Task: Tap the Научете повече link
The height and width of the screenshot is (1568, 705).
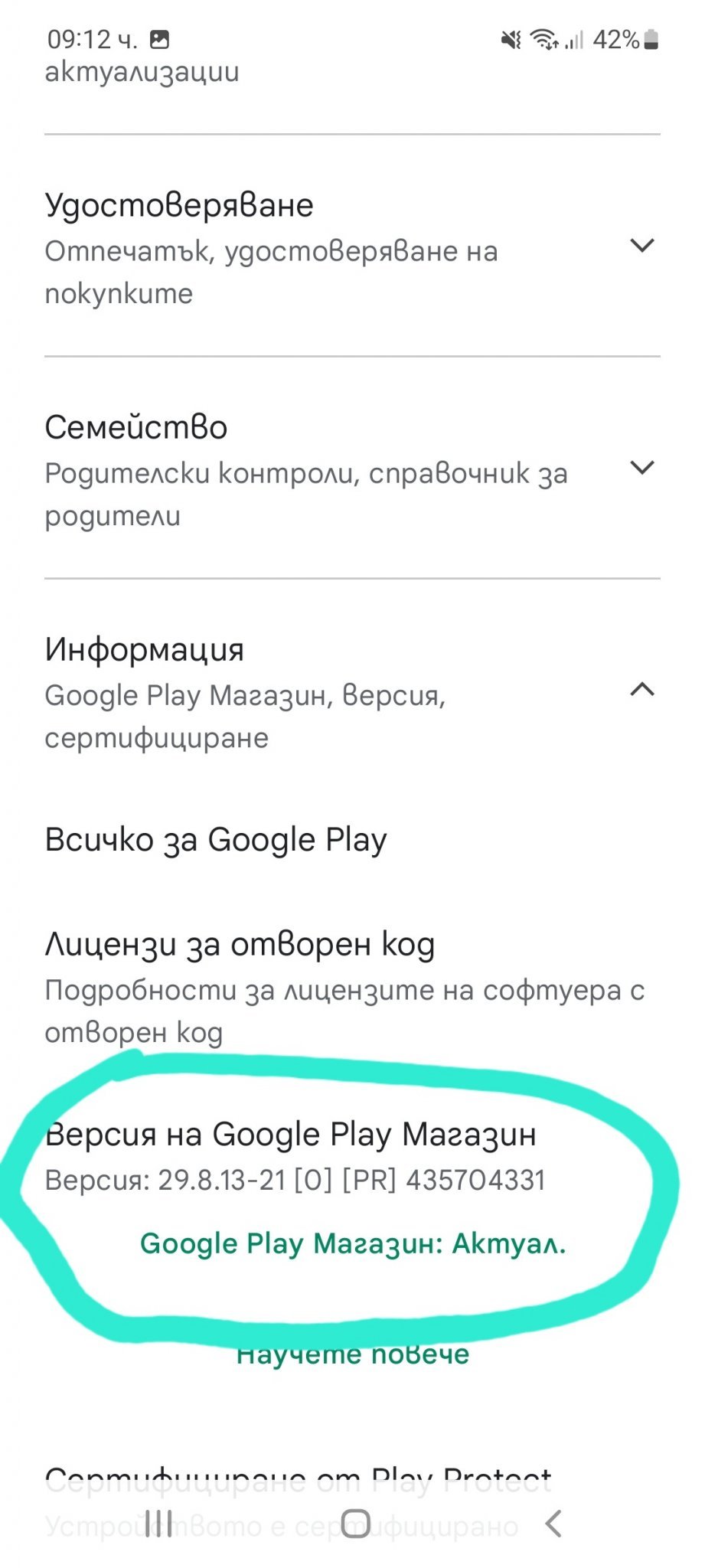Action: 352,1354
